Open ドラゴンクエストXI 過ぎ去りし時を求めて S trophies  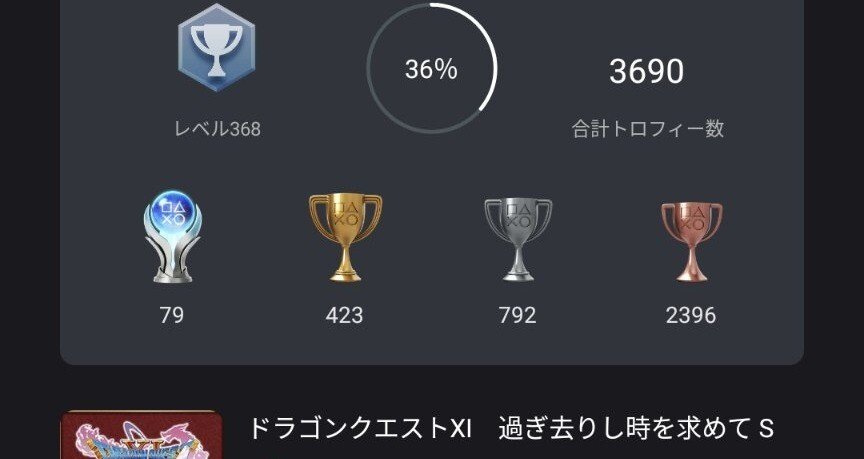point(510,430)
